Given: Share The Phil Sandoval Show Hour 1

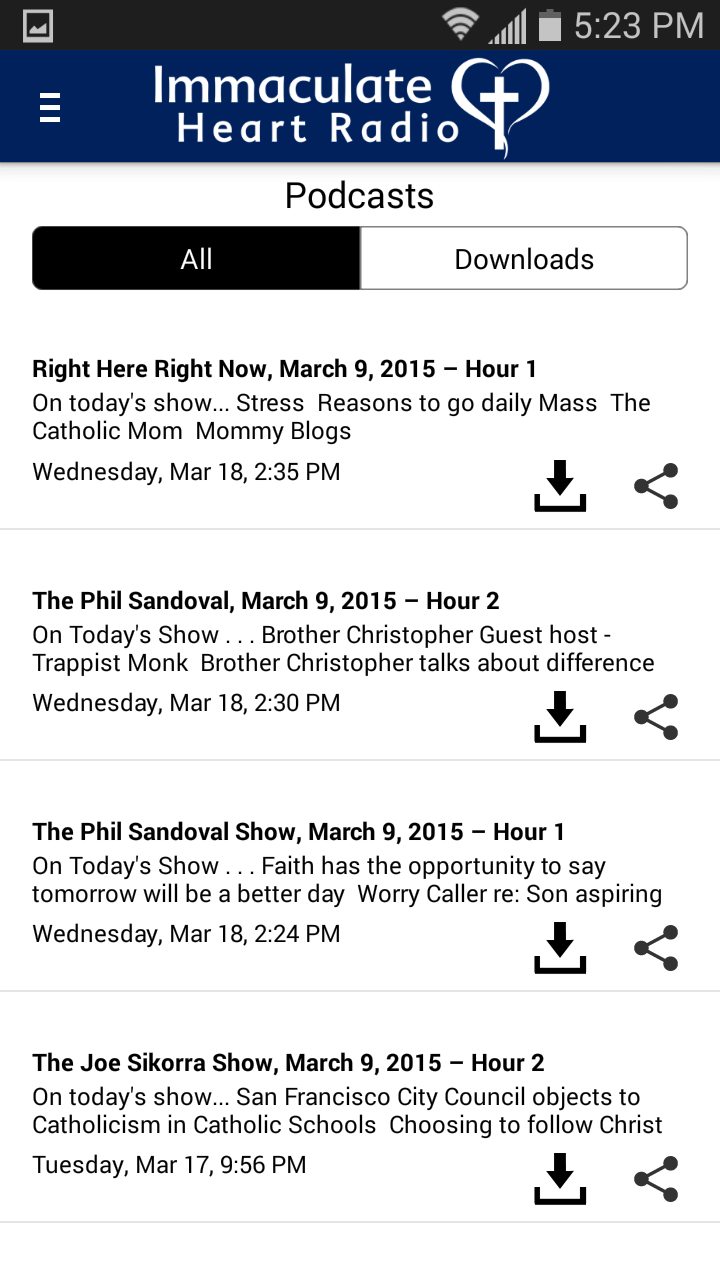Looking at the screenshot, I should click(x=656, y=948).
